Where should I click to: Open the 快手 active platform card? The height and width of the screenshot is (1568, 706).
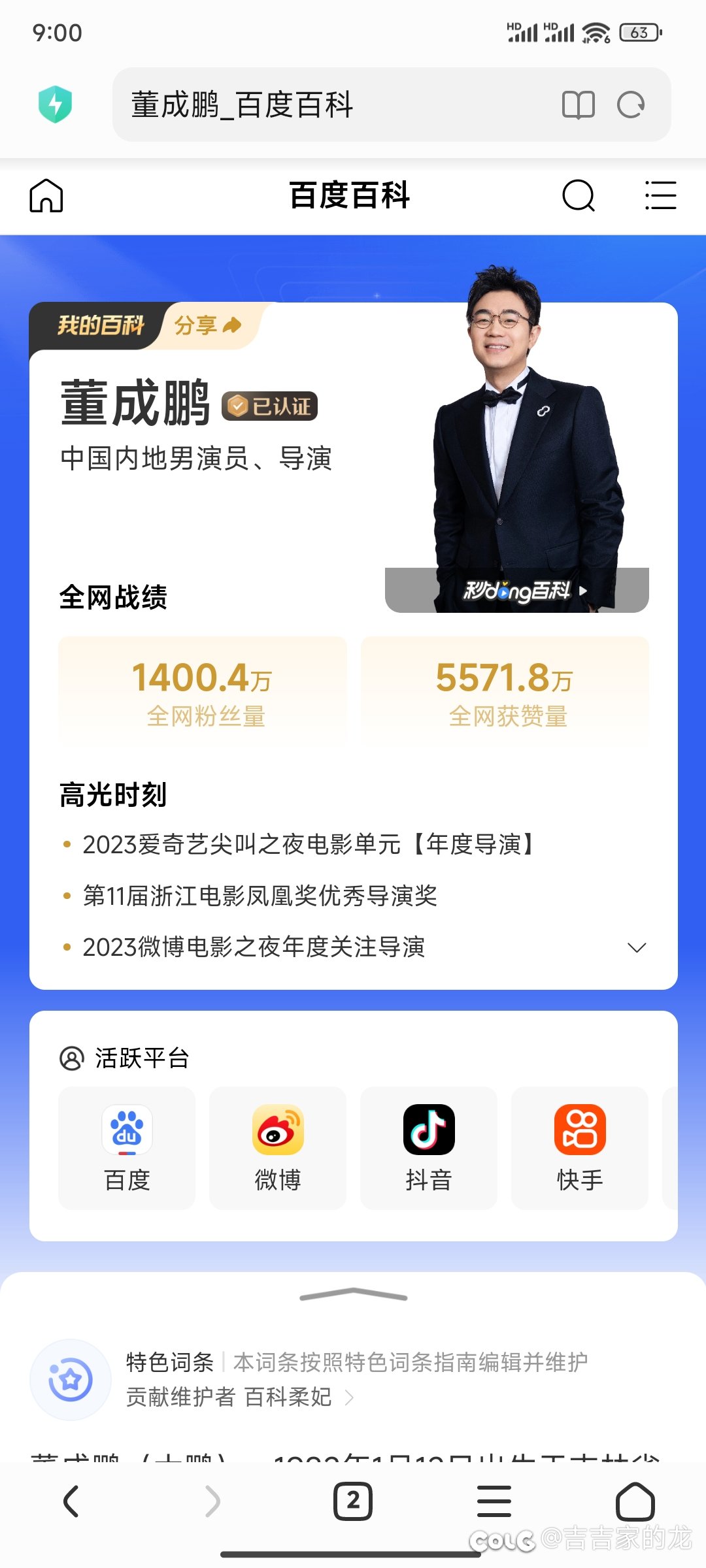click(580, 1147)
